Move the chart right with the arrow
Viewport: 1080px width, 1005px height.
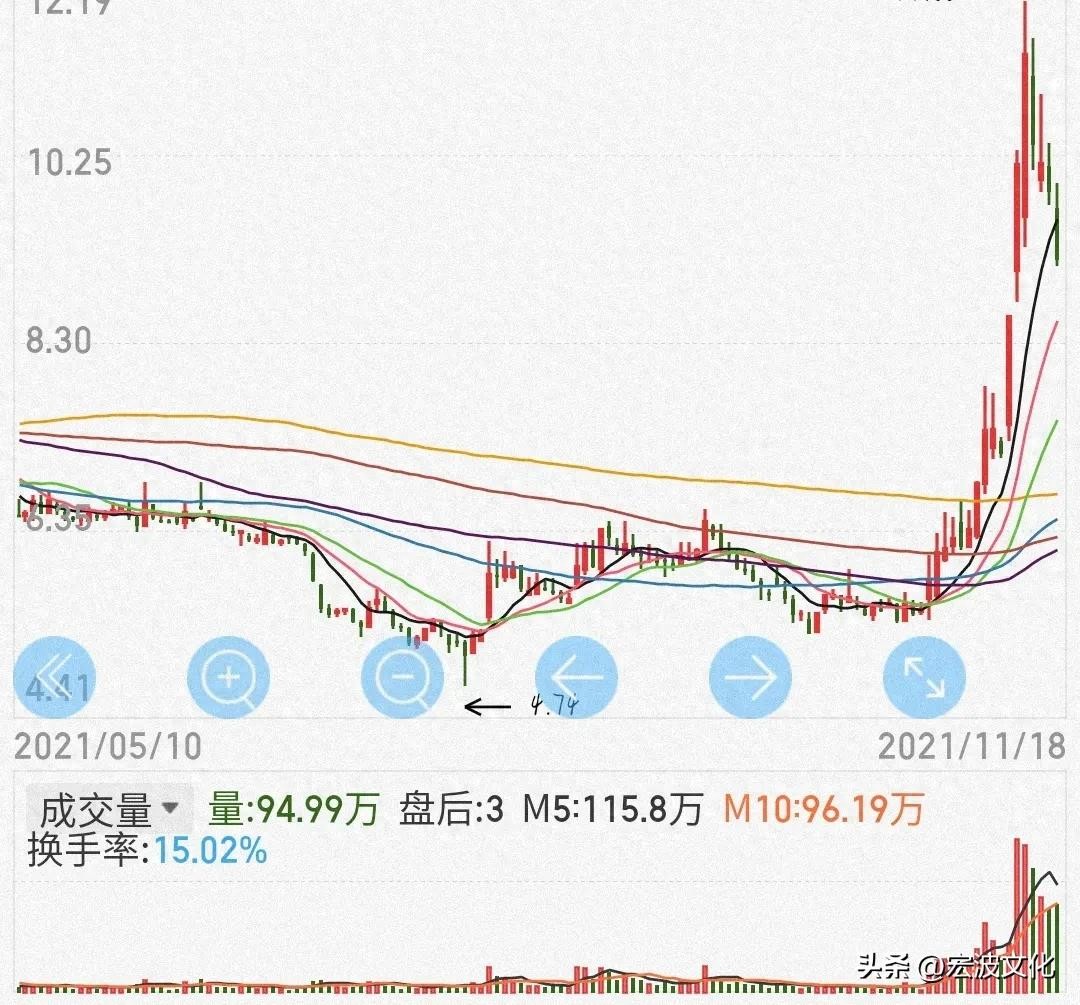[750, 677]
